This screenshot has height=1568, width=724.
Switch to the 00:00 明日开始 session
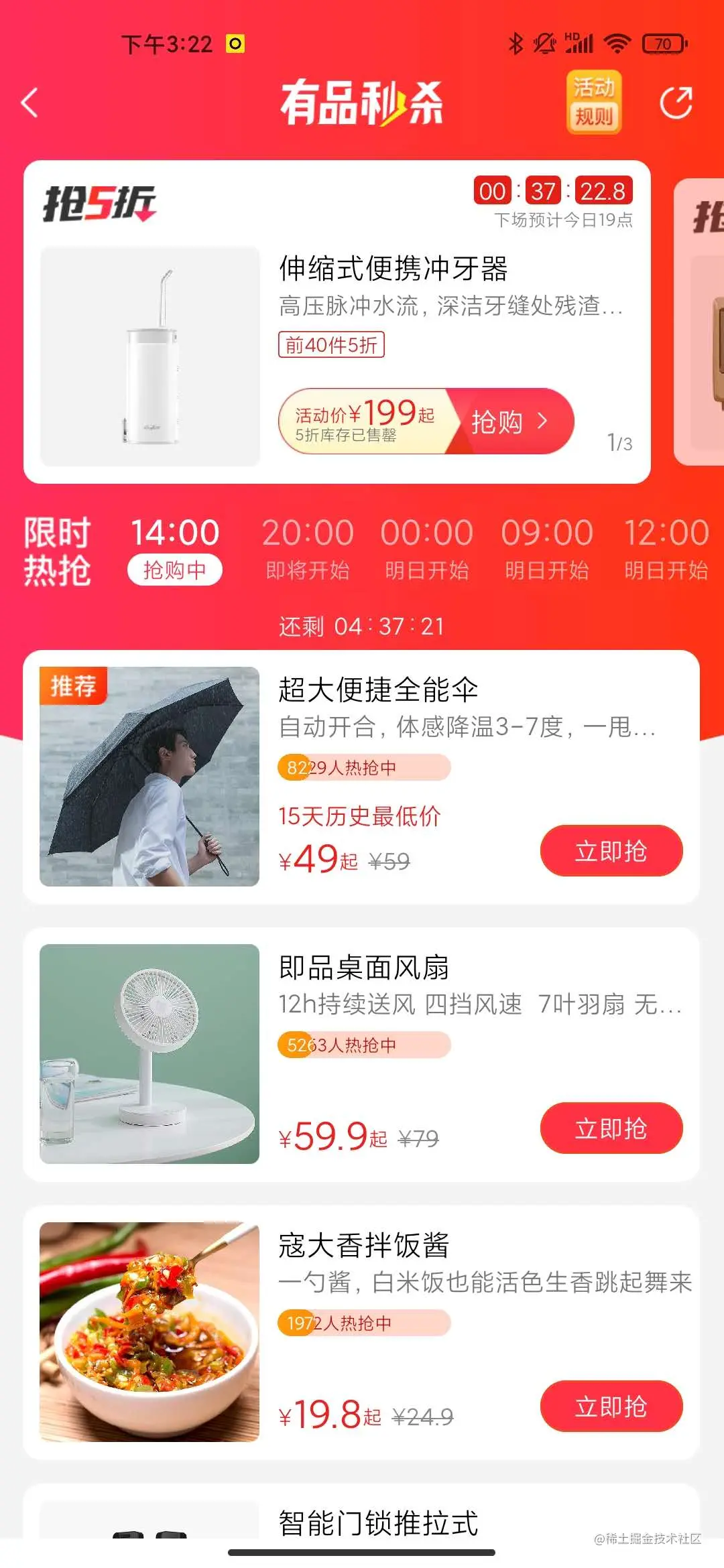[427, 551]
